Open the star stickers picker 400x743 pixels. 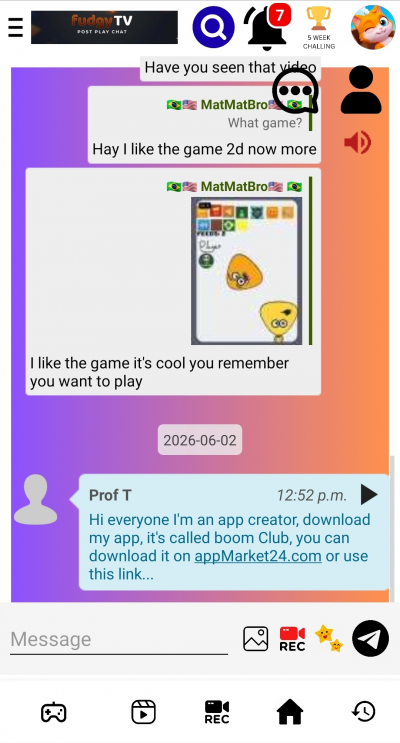(x=329, y=638)
